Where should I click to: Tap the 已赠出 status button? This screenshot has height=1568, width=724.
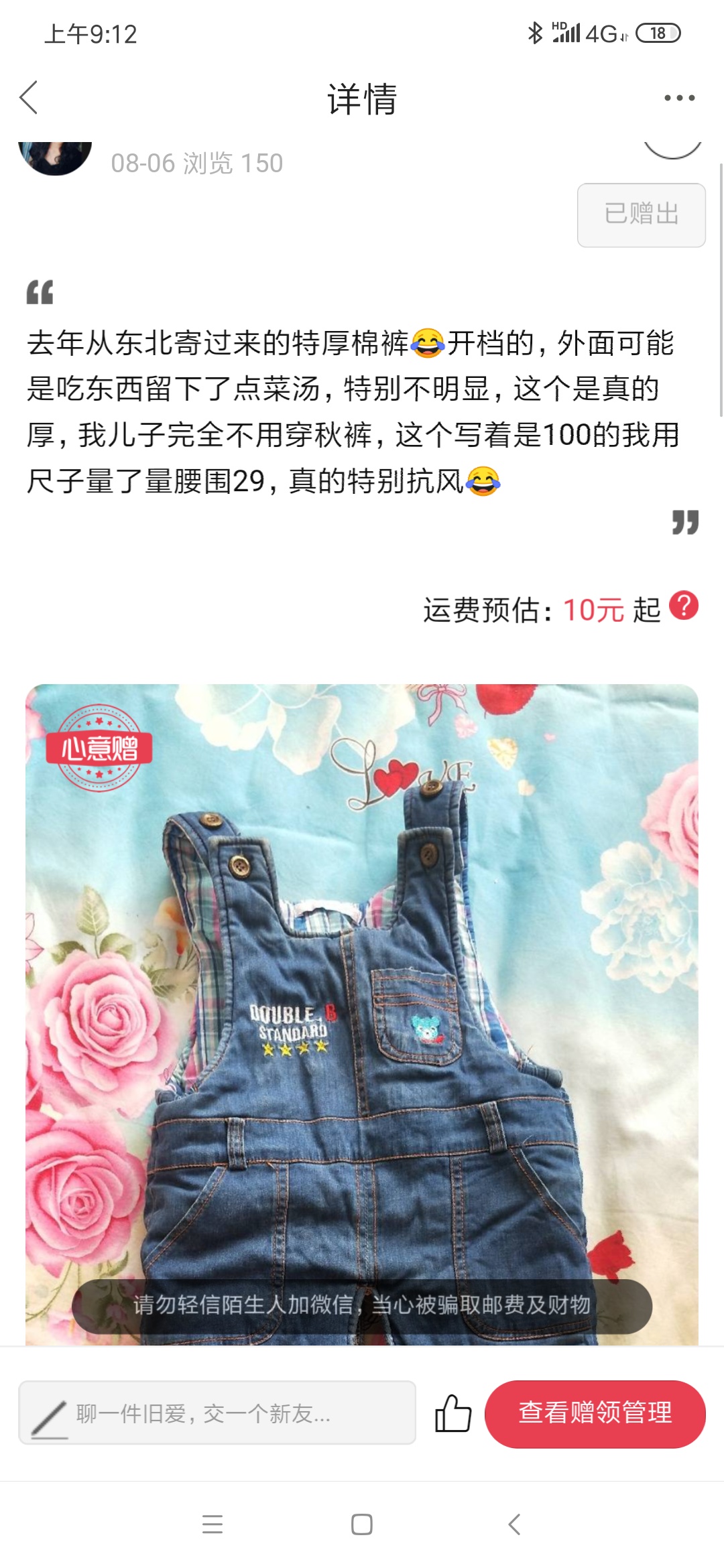[642, 215]
